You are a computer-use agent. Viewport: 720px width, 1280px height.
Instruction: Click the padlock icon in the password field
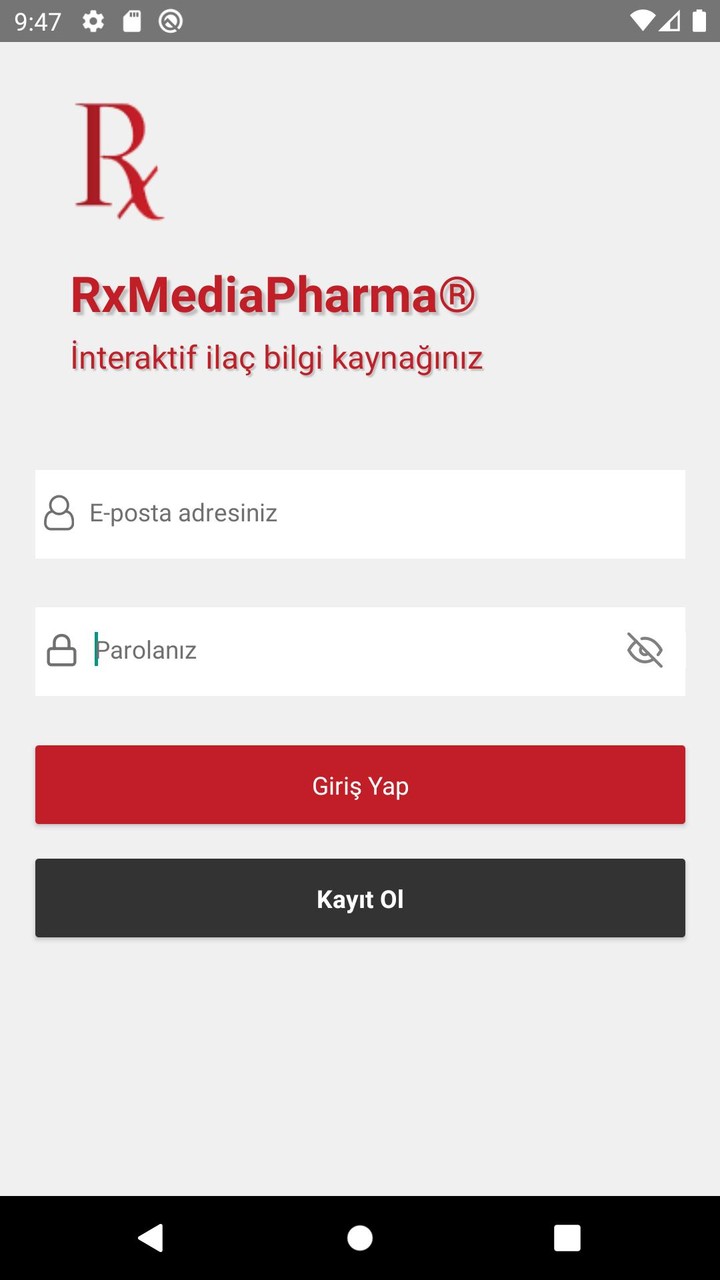click(x=60, y=650)
